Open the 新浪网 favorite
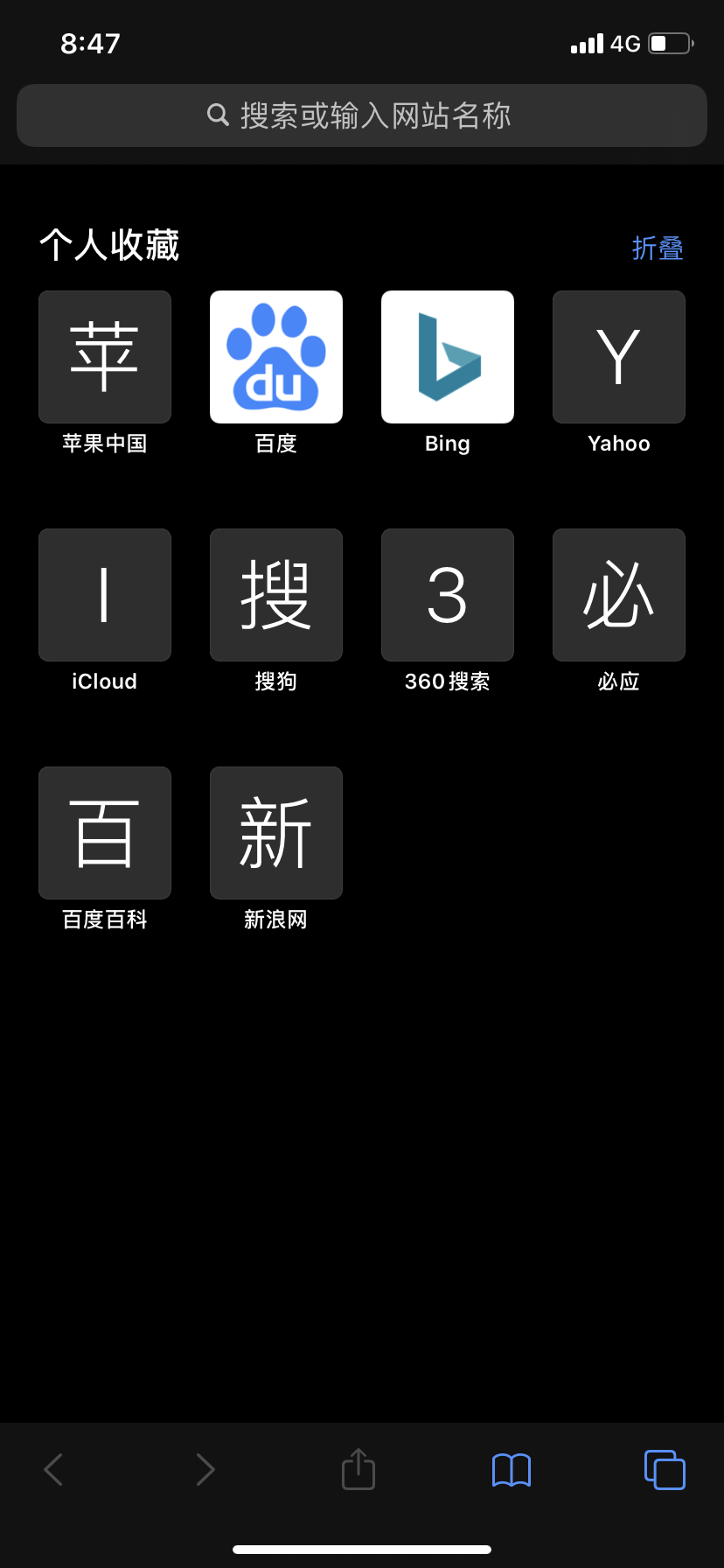 (x=276, y=833)
